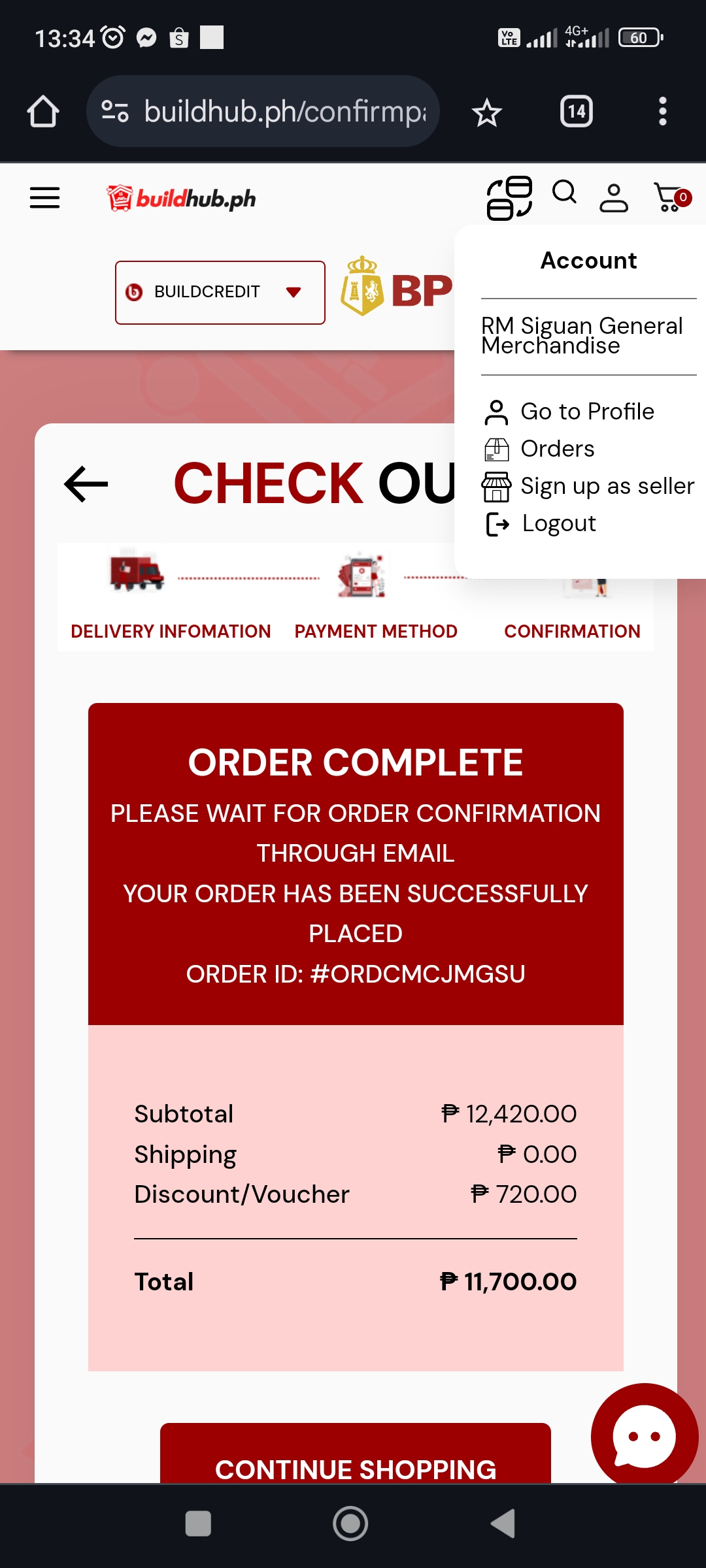
Task: Choose Sign up as seller
Action: pos(606,486)
